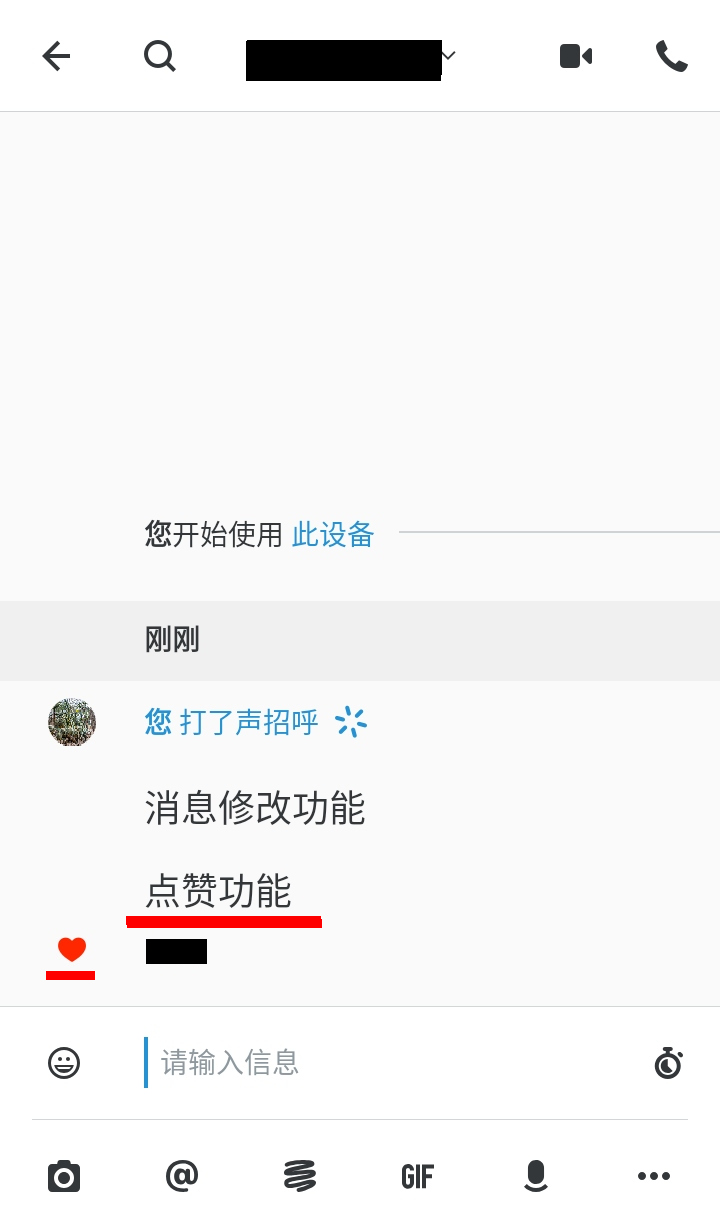Start a video call

click(x=576, y=56)
